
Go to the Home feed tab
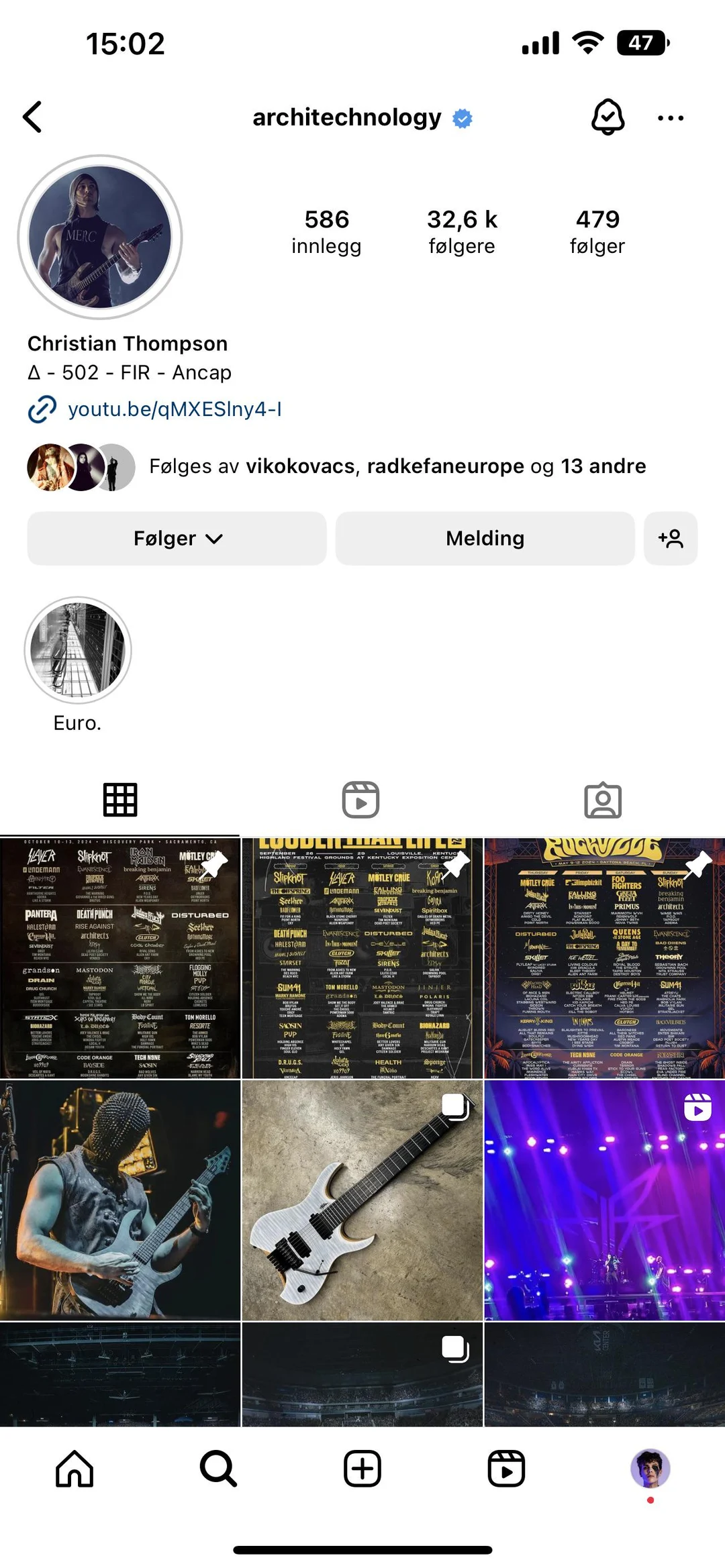pos(75,1468)
